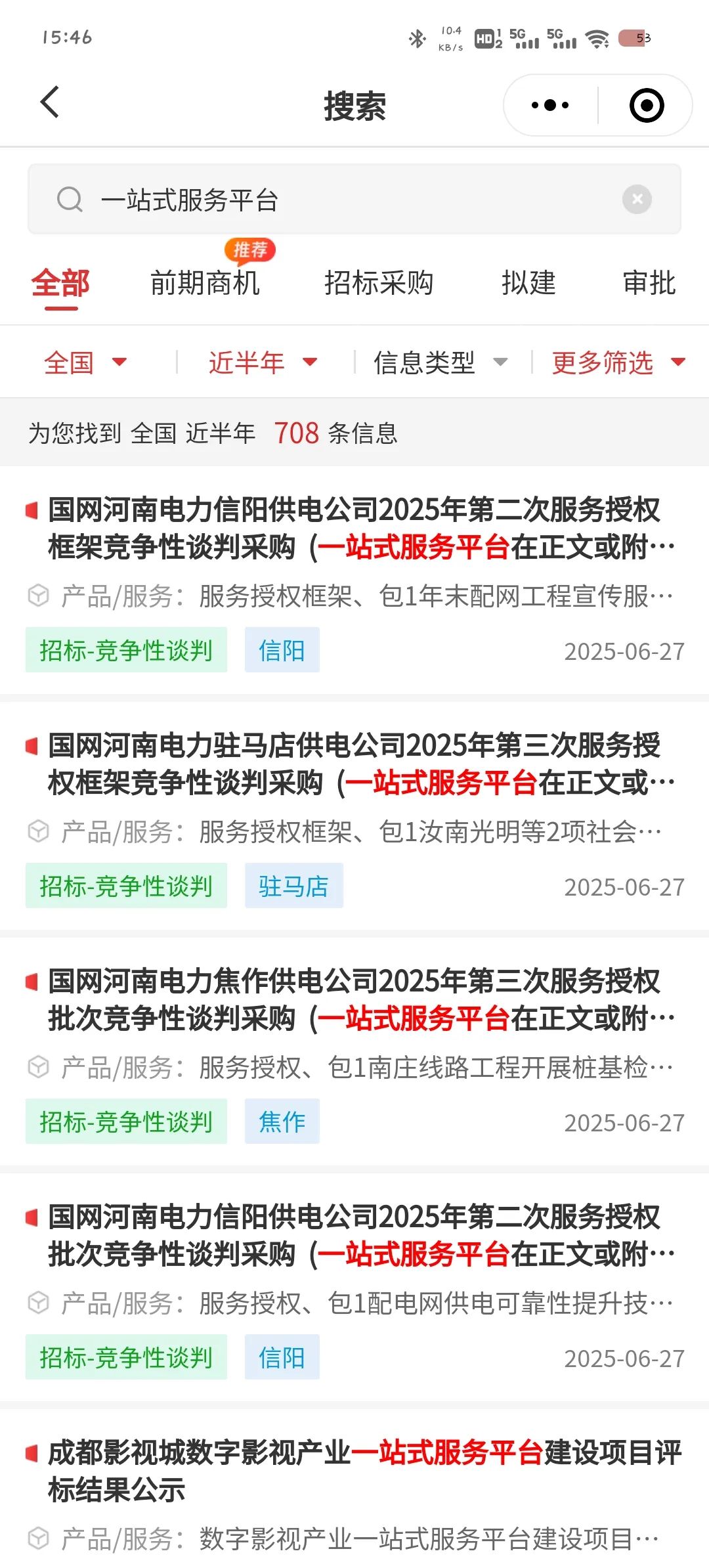Image resolution: width=709 pixels, height=1568 pixels.
Task: Open the 成都影视城数字影视产业 评标结果公示 result
Action: point(354,1491)
